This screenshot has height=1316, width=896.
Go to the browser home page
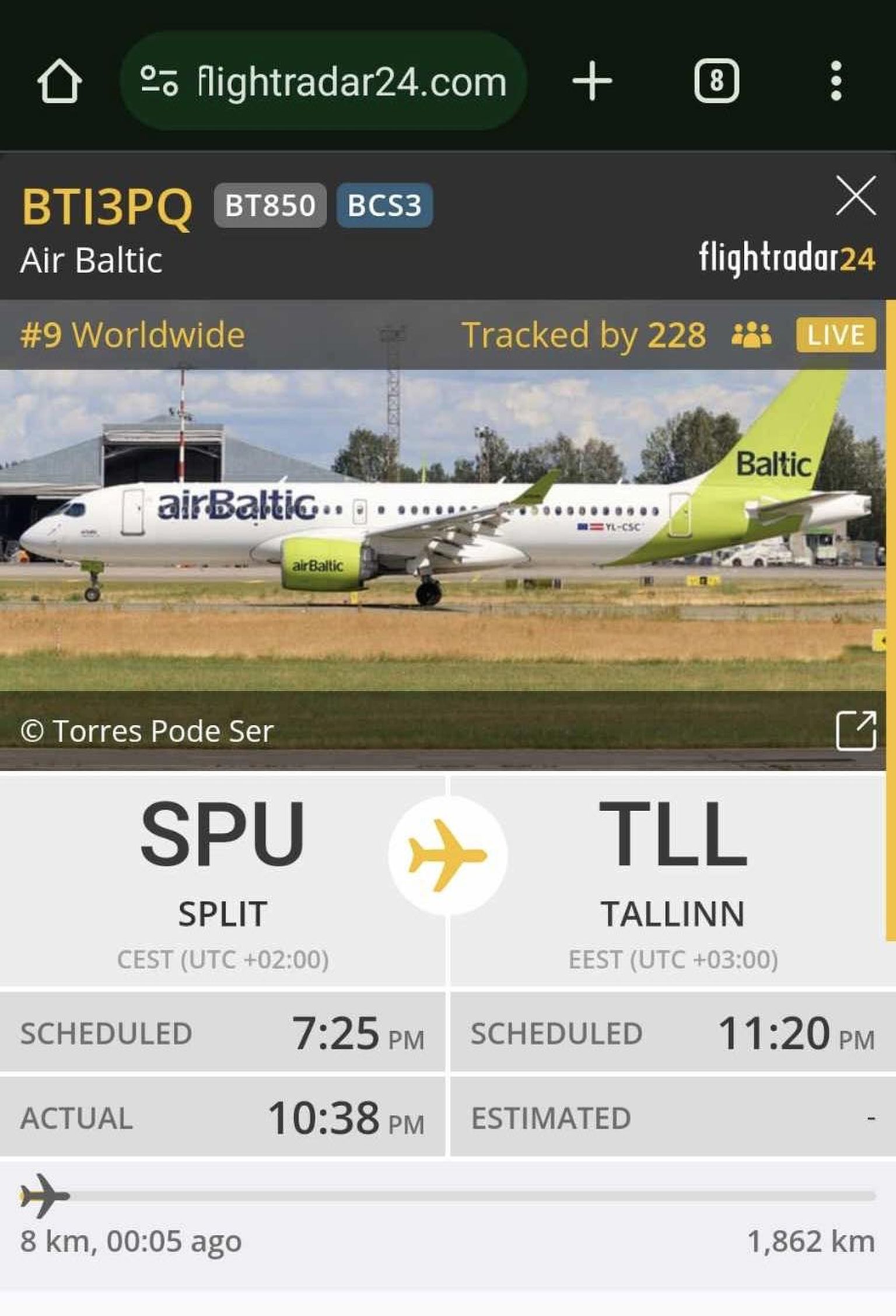[60, 81]
